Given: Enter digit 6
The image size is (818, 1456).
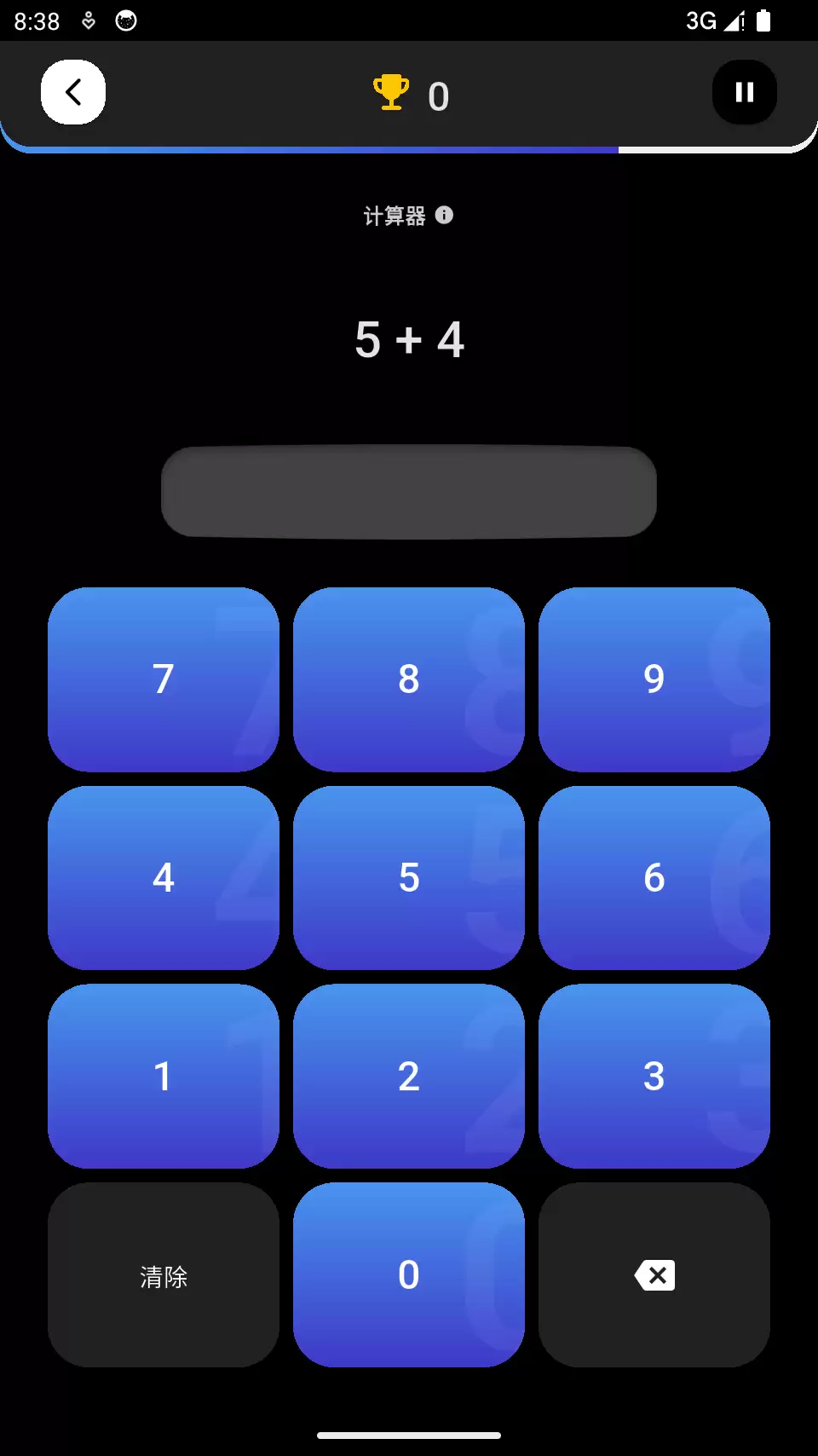Looking at the screenshot, I should (654, 878).
